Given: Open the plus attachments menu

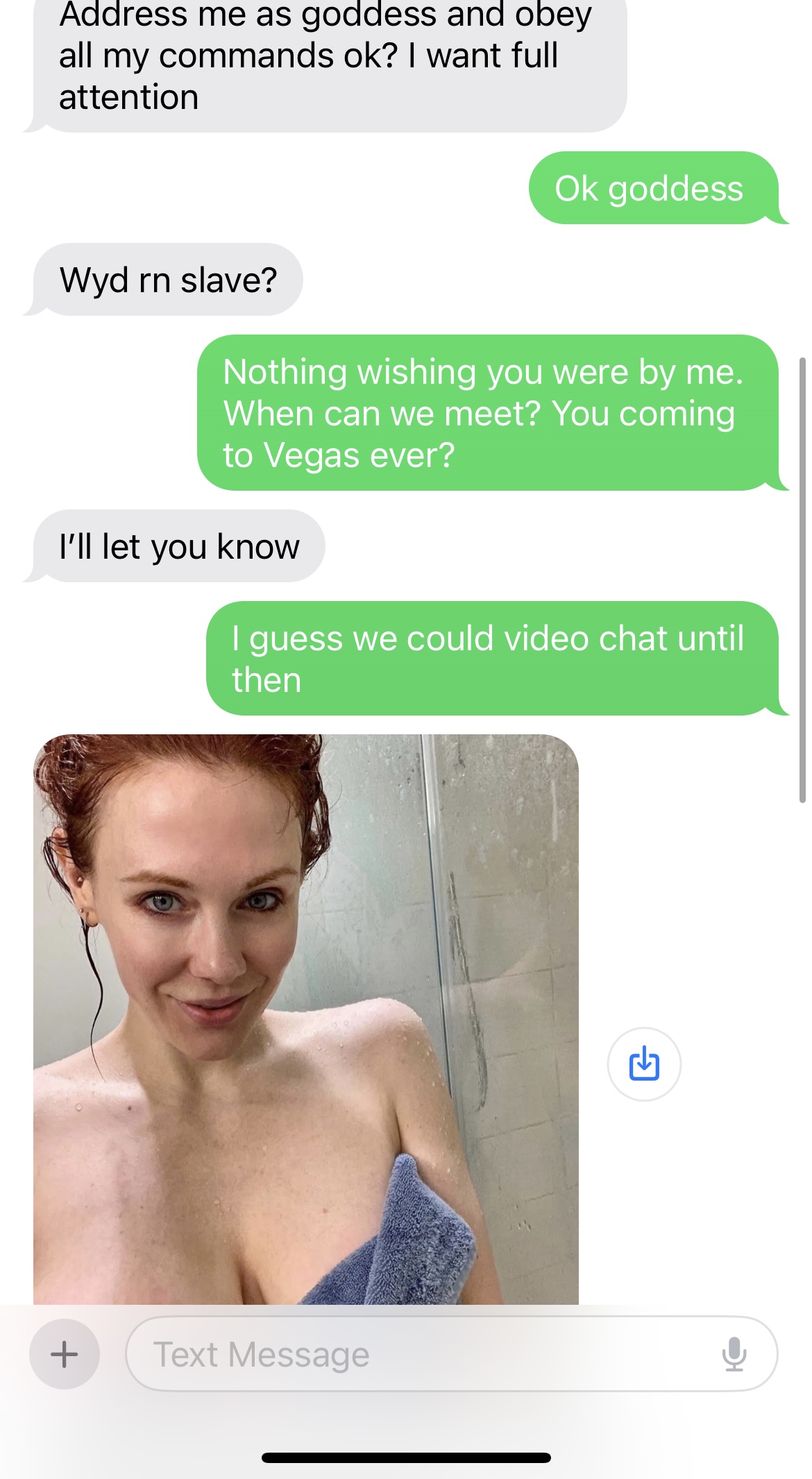Looking at the screenshot, I should pyautogui.click(x=65, y=1353).
